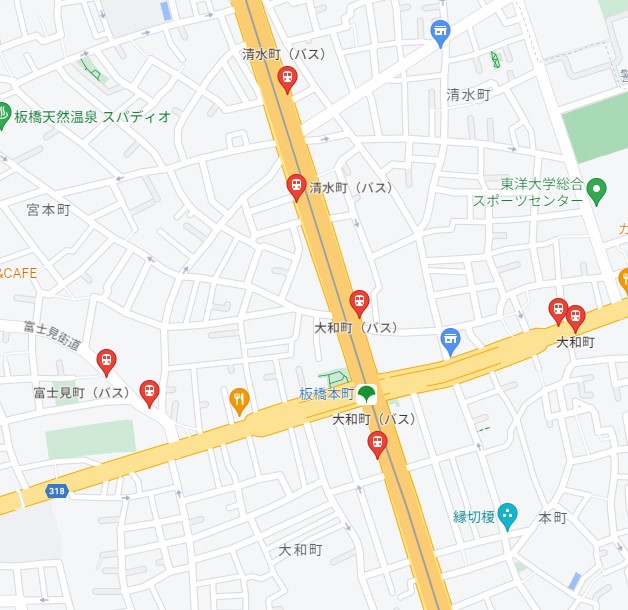This screenshot has width=628, height=610.
Task: View details for 縁切榎 landmark pin
Action: (507, 515)
